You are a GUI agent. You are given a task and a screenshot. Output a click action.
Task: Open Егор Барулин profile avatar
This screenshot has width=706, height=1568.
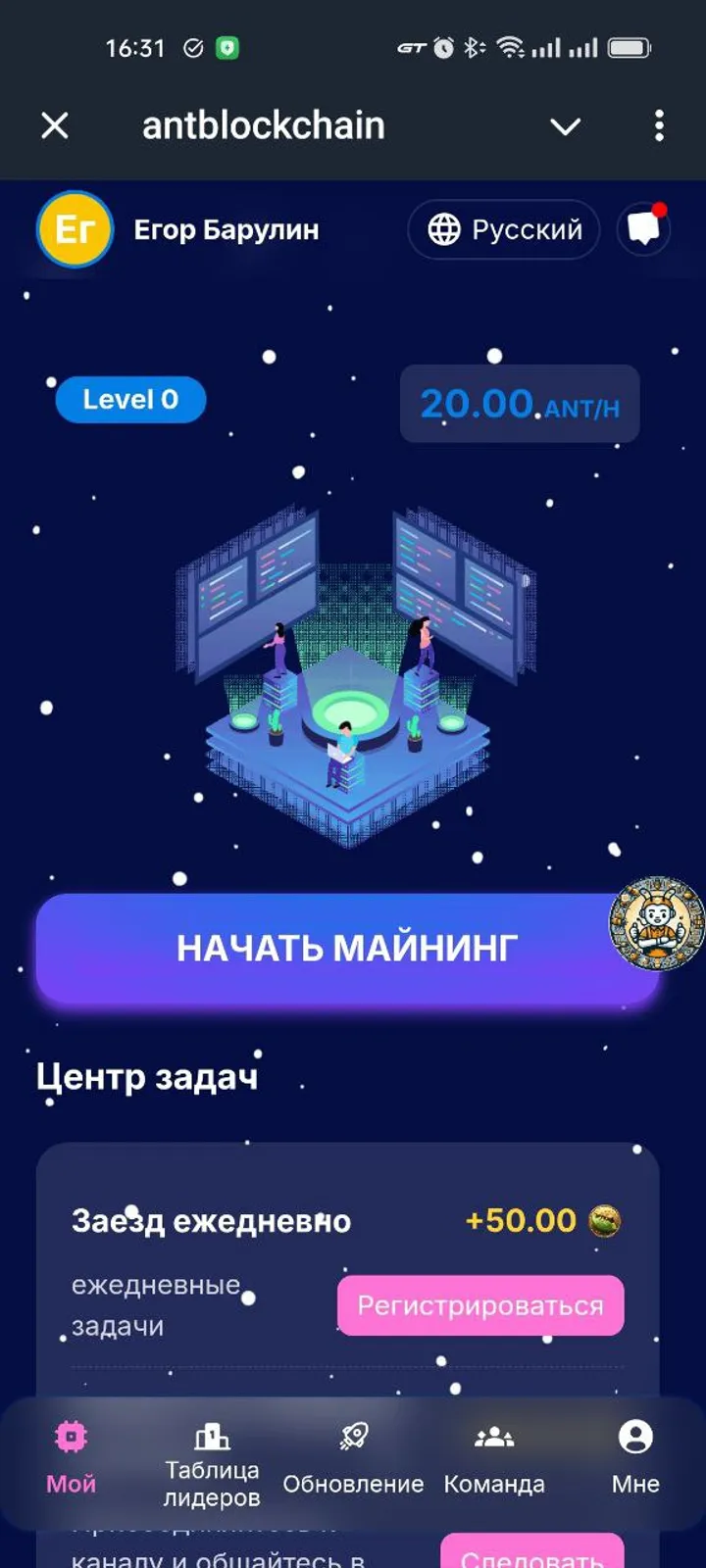(x=75, y=229)
